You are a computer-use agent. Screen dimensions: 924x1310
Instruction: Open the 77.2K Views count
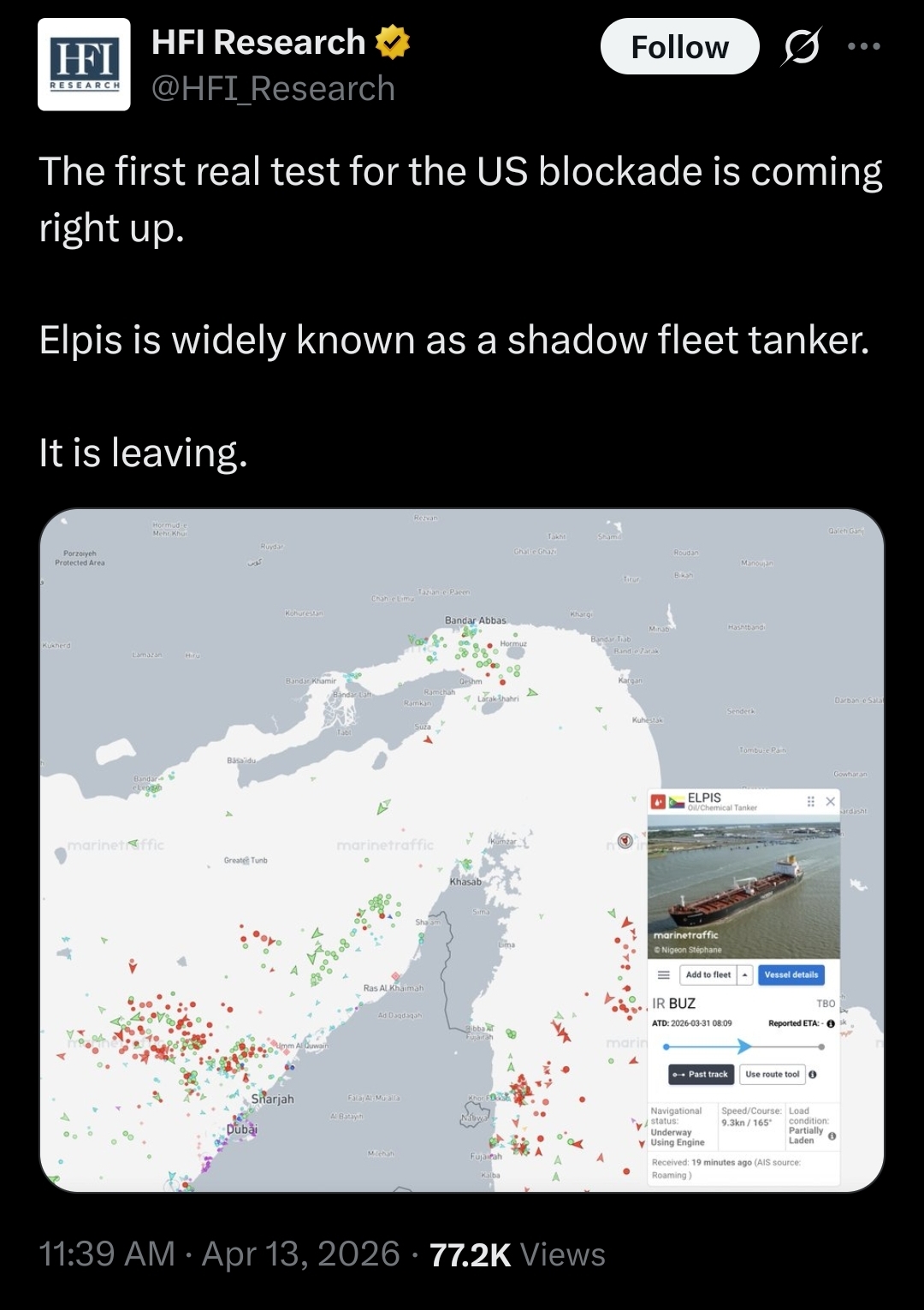pyautogui.click(x=517, y=1254)
